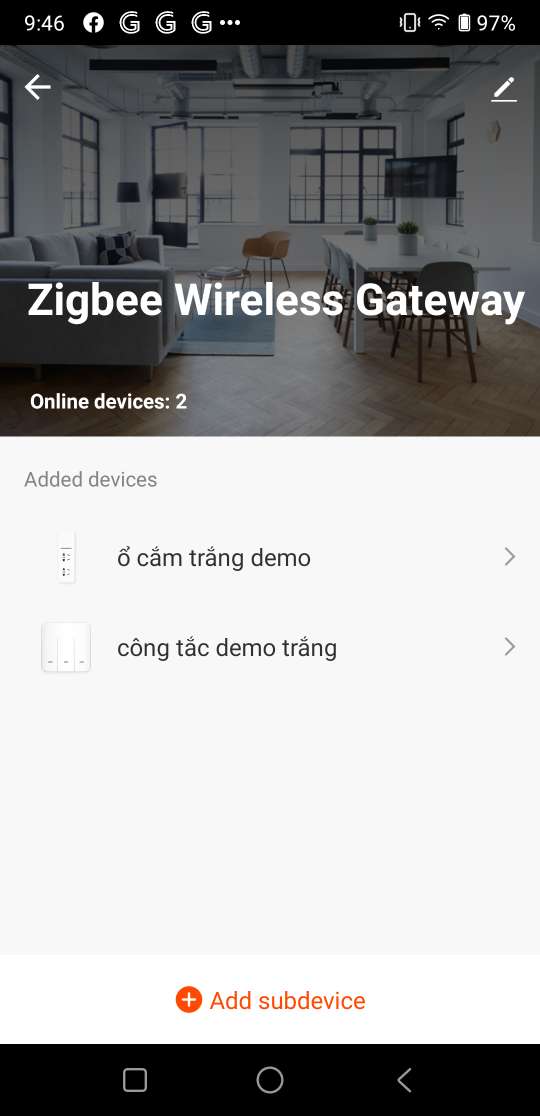
Task: Go back using the top-left arrow
Action: click(37, 88)
